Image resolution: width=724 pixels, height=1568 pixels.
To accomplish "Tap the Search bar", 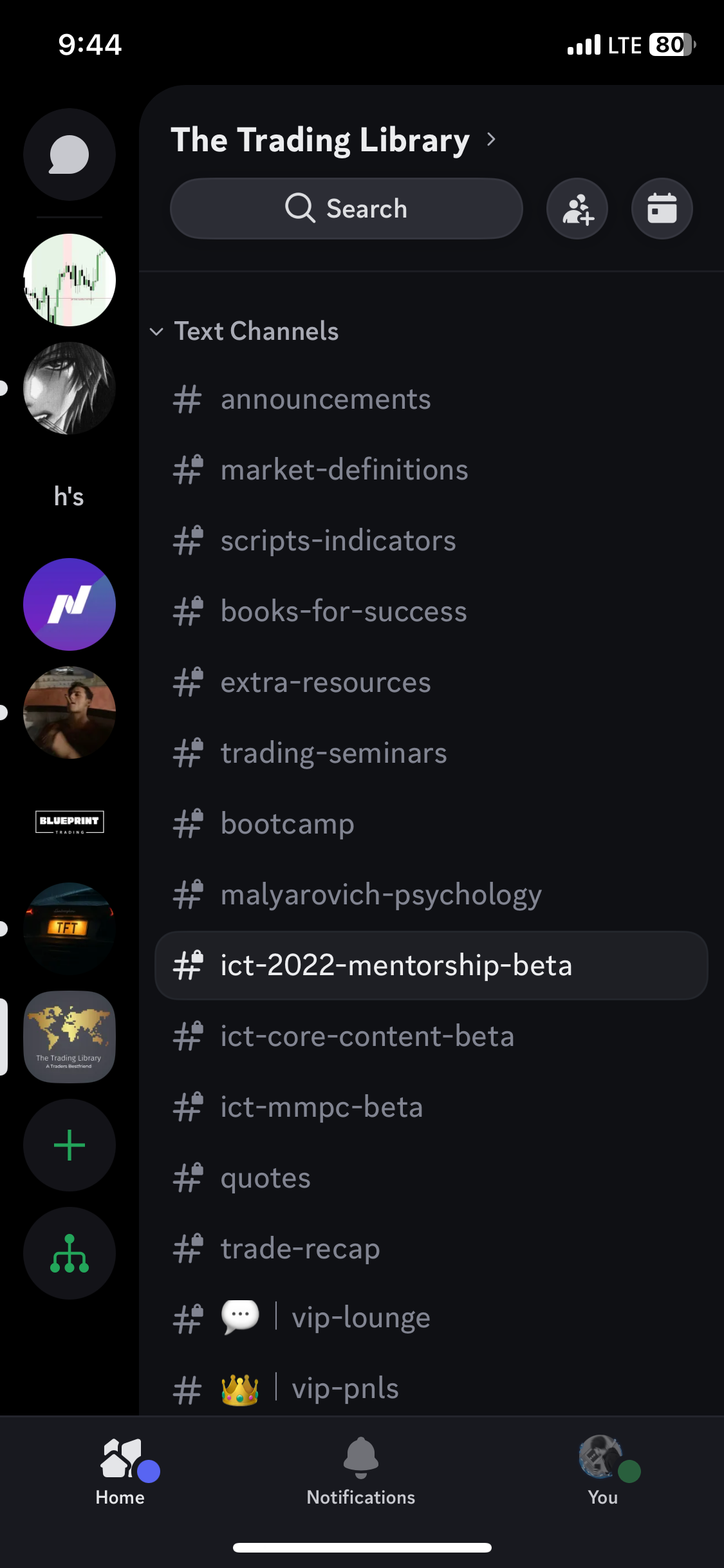I will coord(346,208).
